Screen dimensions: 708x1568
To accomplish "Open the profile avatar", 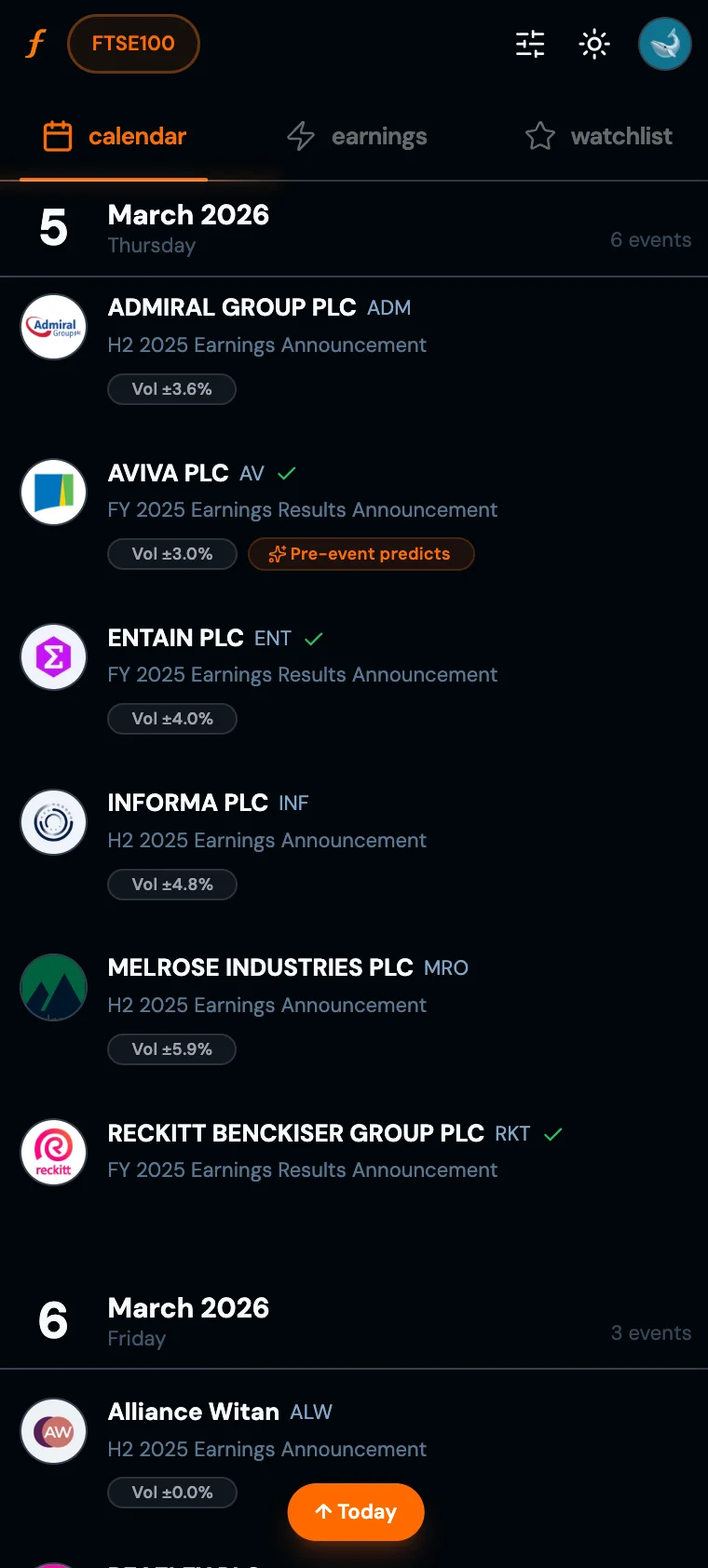I will (664, 44).
